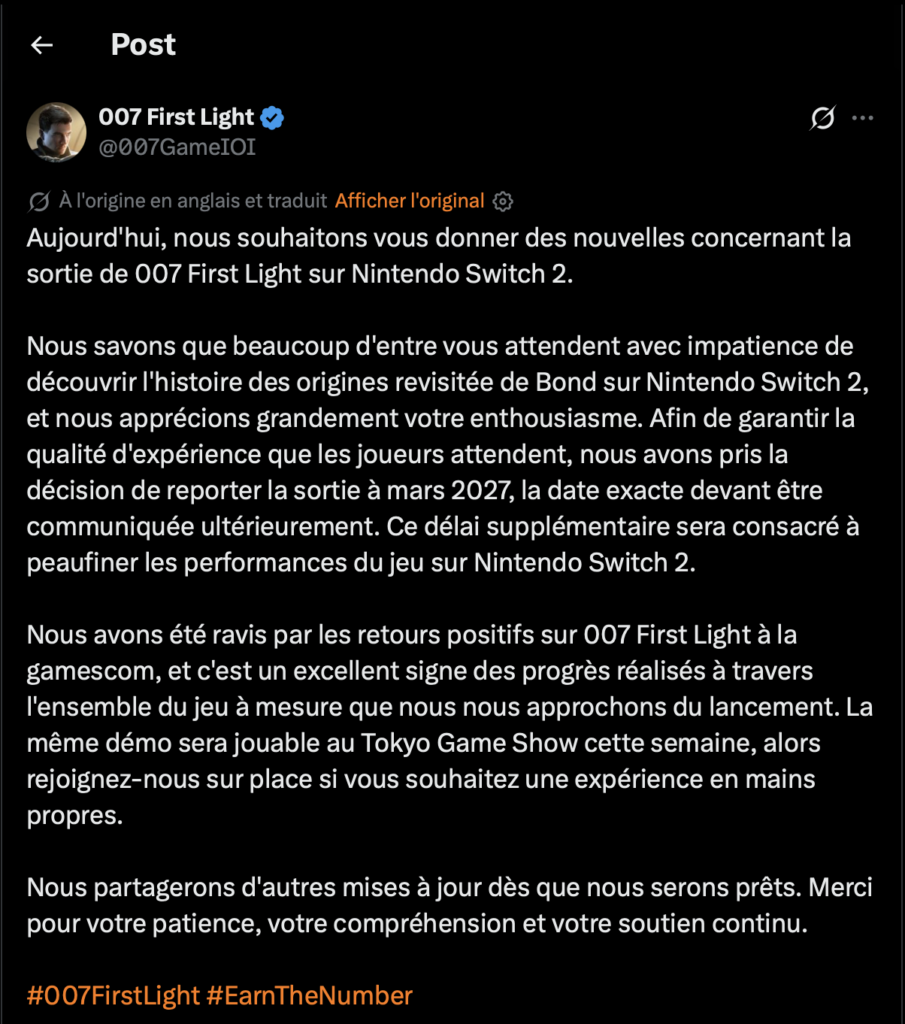Open the 007 First Light profile picture

(x=56, y=132)
